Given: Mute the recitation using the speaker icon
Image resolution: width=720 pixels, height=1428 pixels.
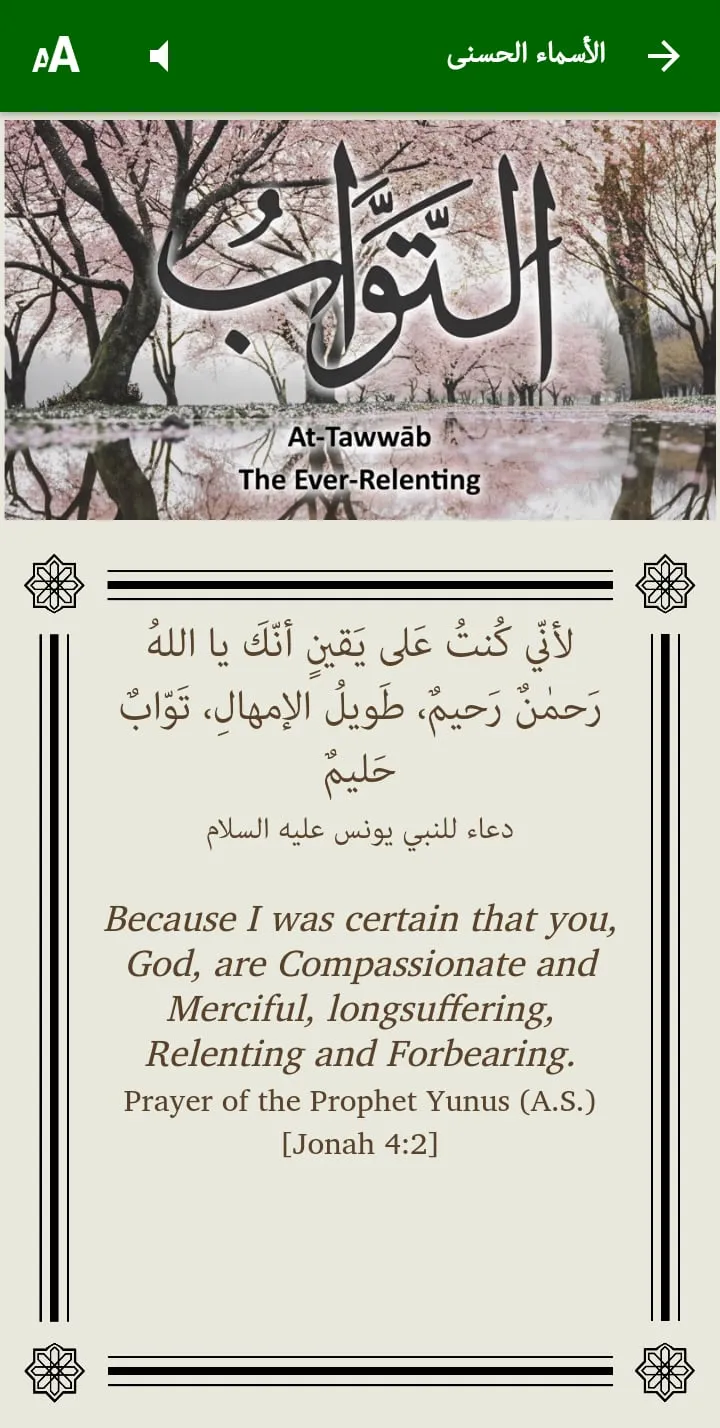Looking at the screenshot, I should pyautogui.click(x=160, y=55).
